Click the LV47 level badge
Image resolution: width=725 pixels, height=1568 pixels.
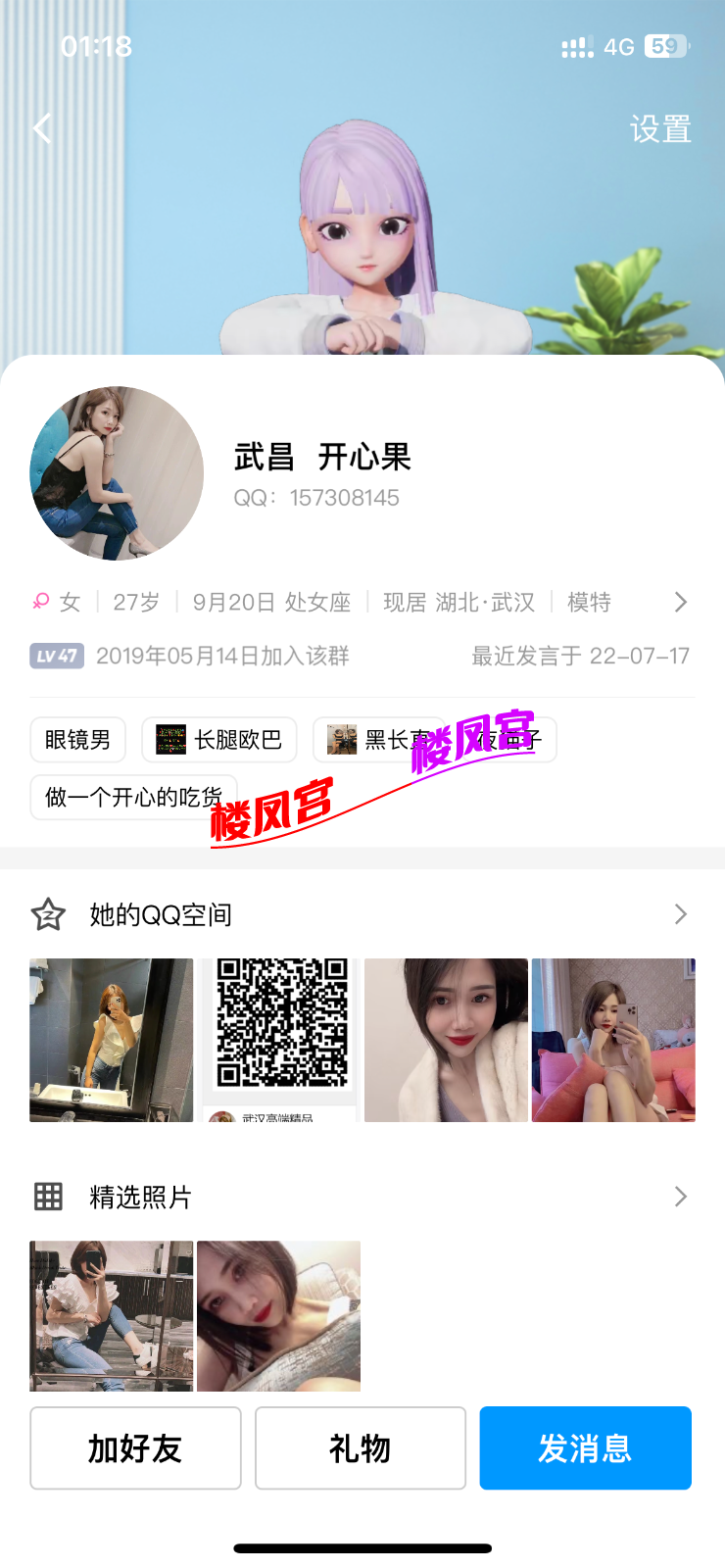(56, 657)
